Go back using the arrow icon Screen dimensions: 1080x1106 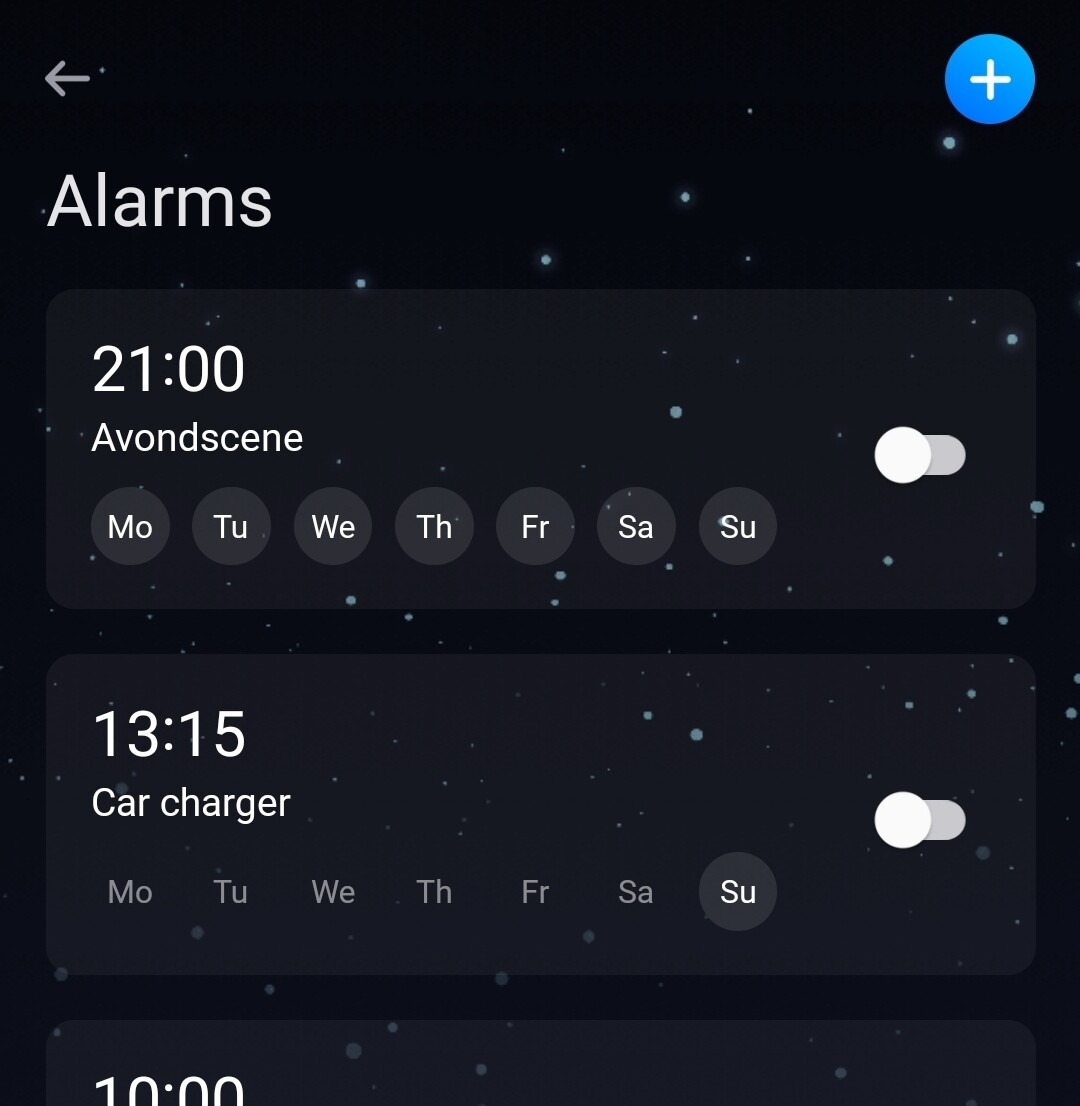coord(68,78)
